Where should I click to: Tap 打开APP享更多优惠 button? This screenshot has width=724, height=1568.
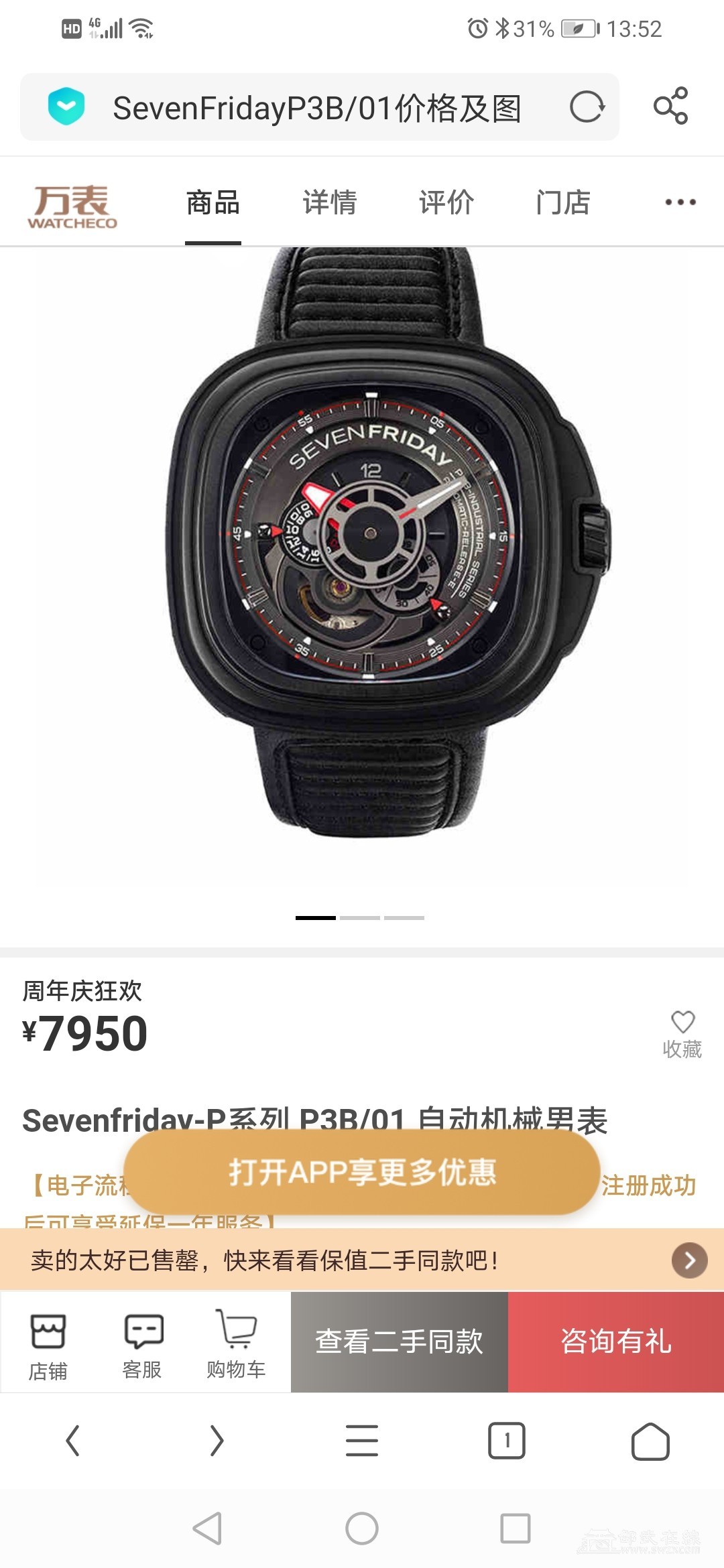[362, 1172]
